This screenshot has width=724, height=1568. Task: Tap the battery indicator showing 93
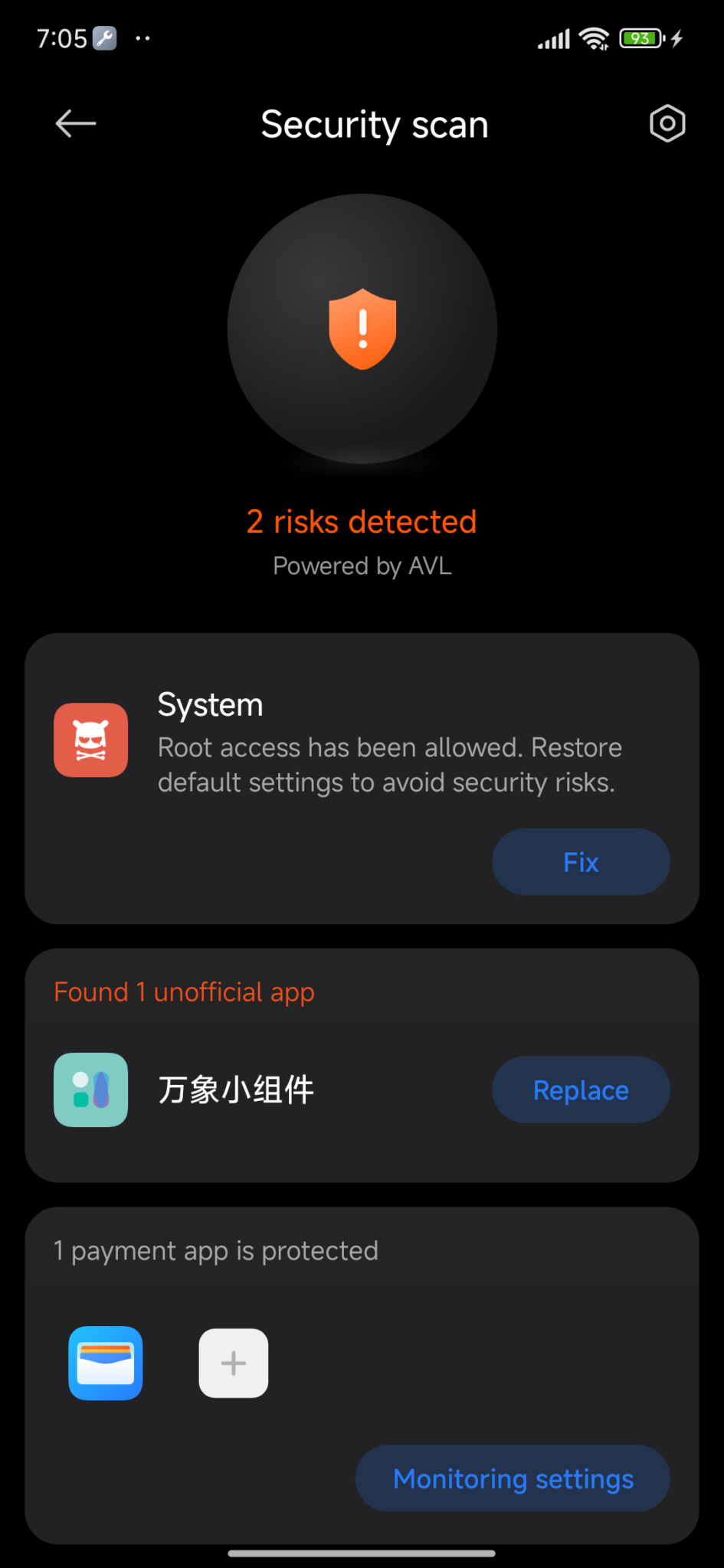pyautogui.click(x=640, y=38)
